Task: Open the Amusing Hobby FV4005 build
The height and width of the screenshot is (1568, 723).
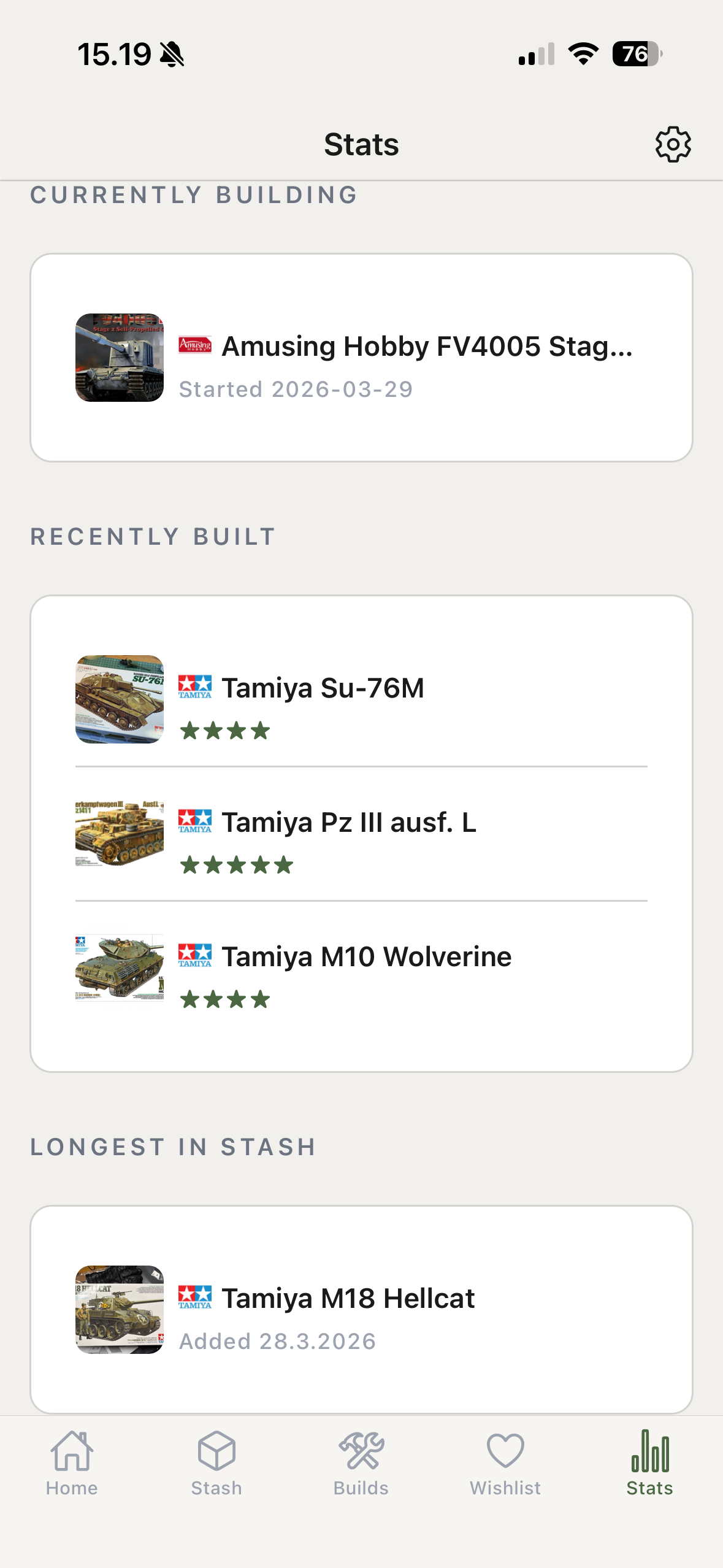Action: pos(361,358)
